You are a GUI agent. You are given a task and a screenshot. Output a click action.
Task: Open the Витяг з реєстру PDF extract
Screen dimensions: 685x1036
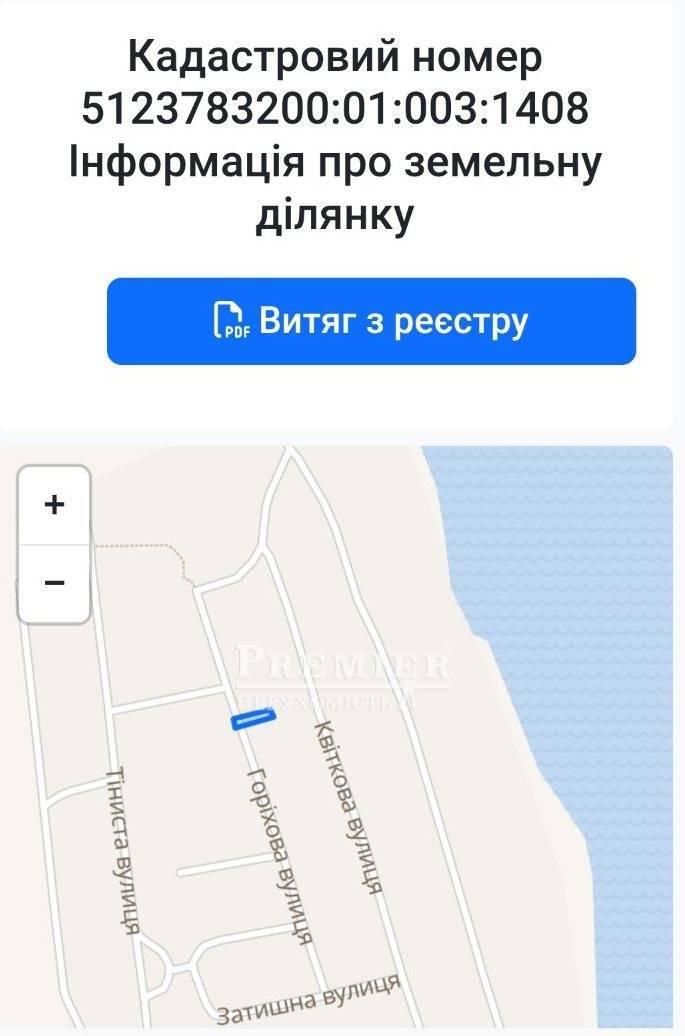point(371,321)
